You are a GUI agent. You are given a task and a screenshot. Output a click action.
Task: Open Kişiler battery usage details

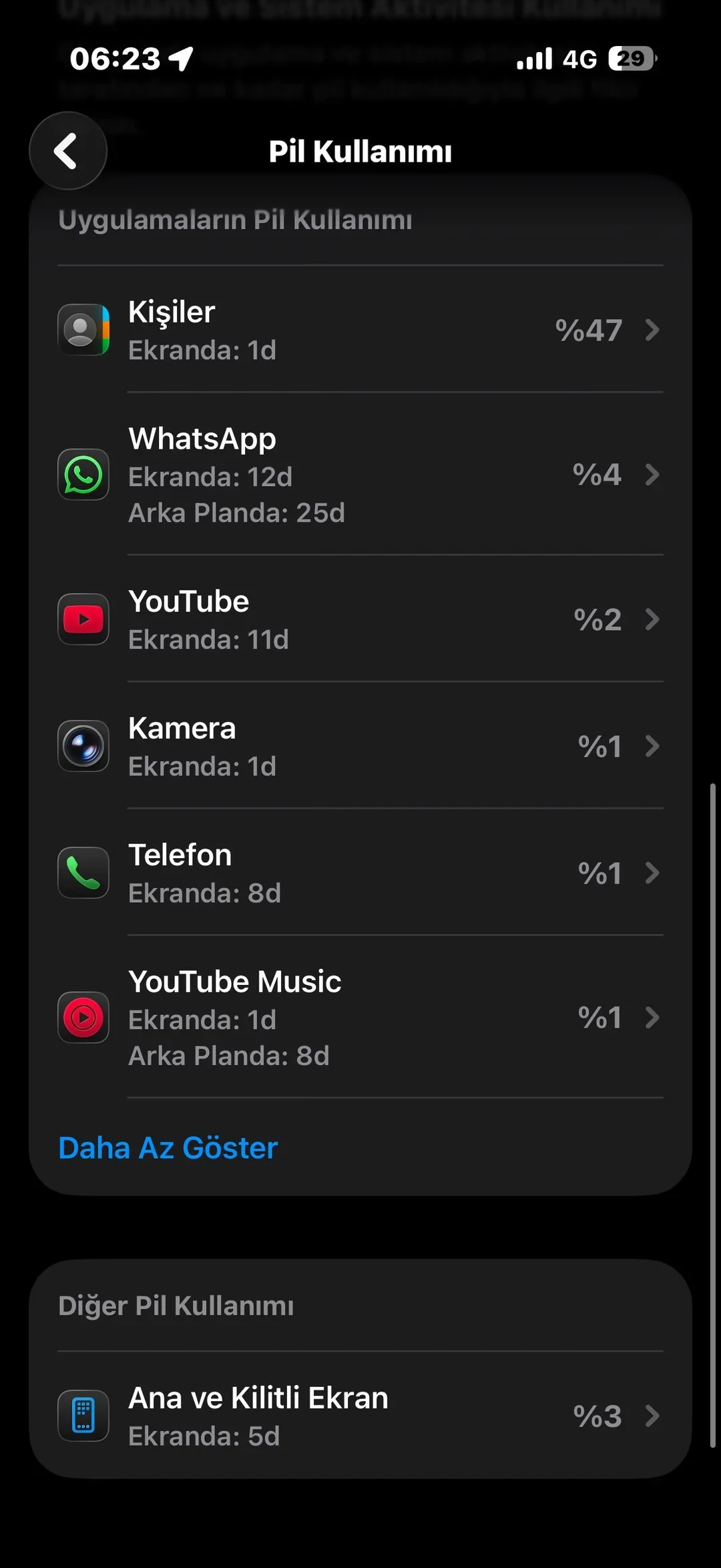pos(360,330)
